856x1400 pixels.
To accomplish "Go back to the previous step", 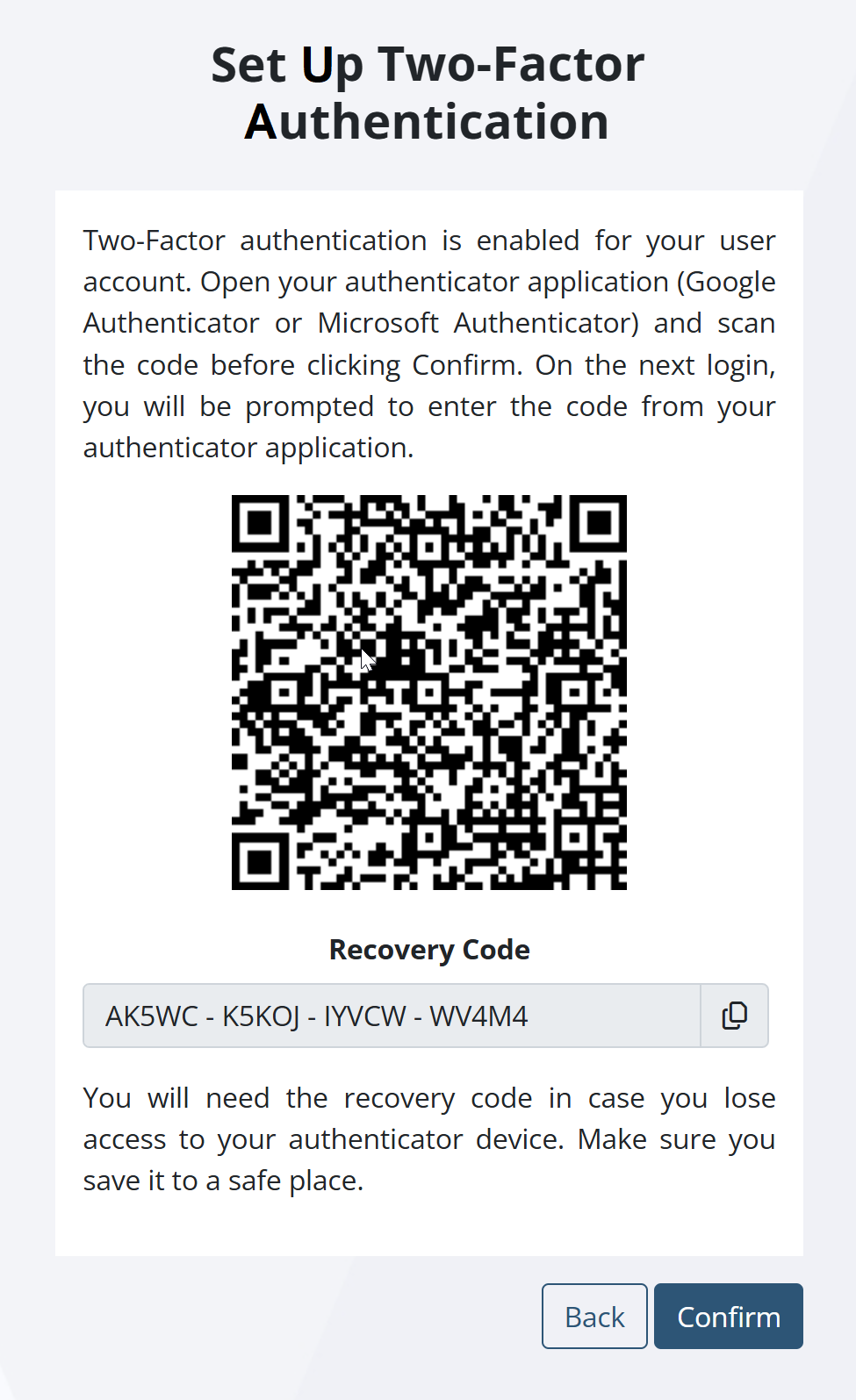I will point(594,1317).
